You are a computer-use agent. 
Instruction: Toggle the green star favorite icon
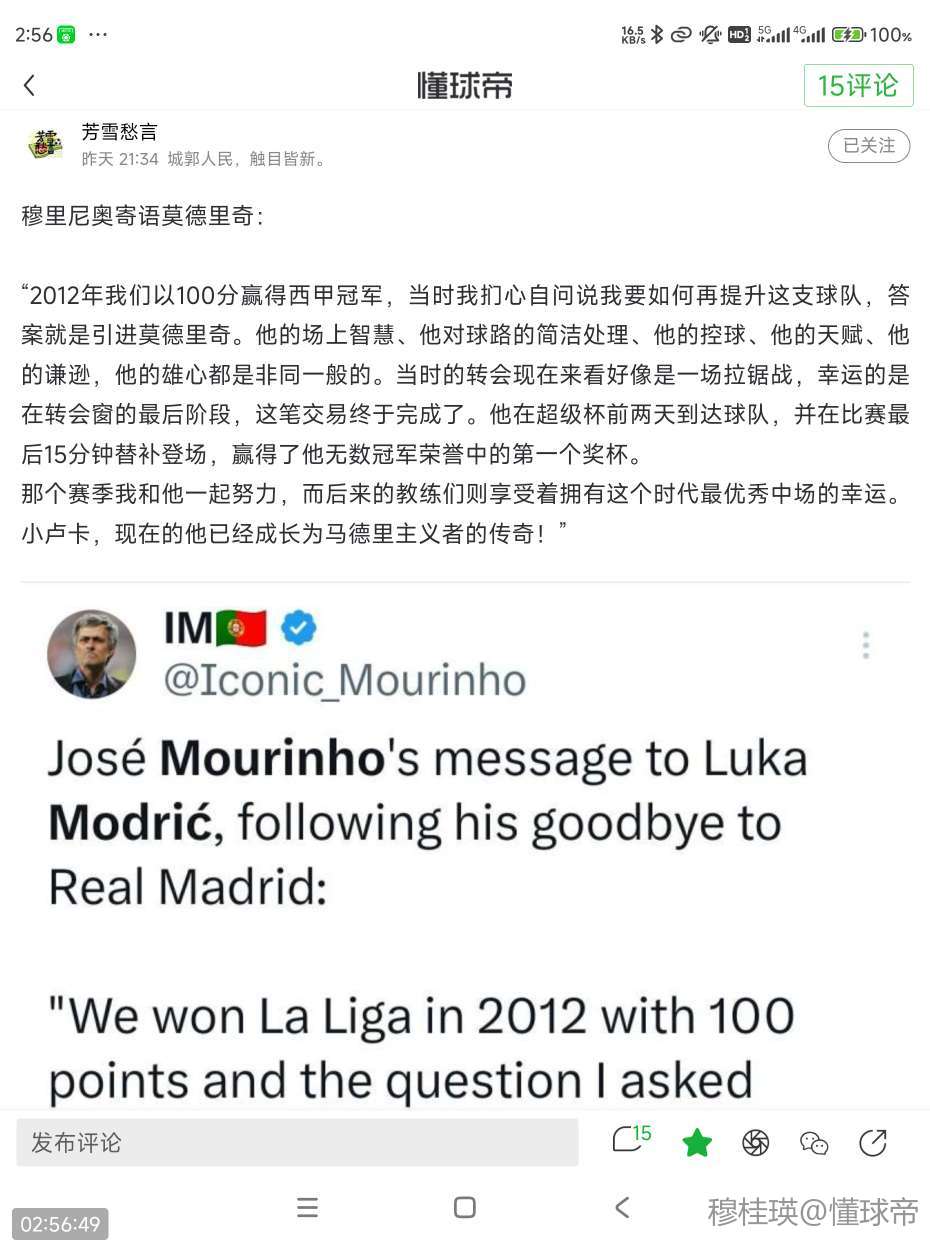[x=697, y=1142]
